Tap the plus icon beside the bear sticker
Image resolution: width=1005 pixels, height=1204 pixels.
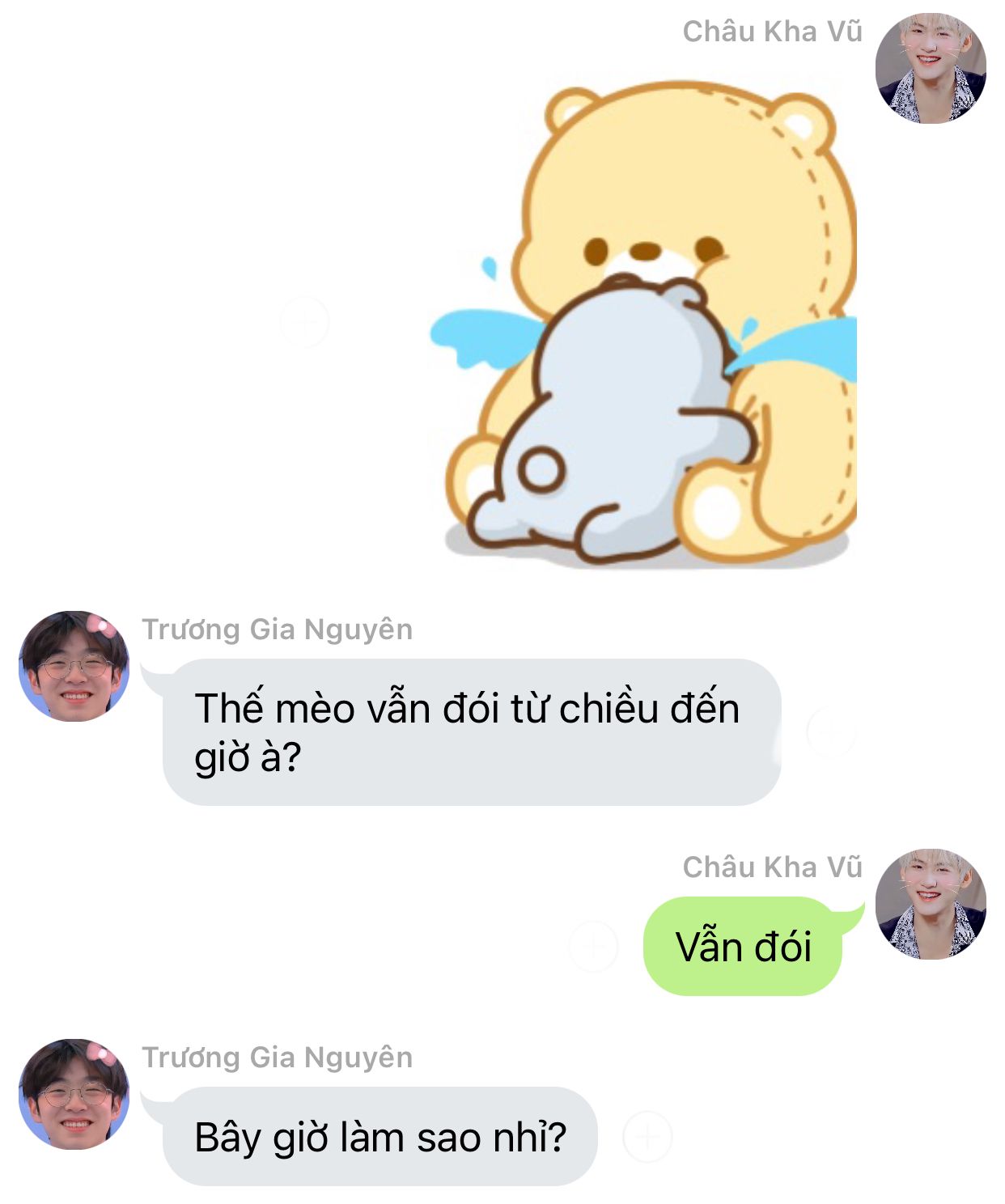[304, 322]
